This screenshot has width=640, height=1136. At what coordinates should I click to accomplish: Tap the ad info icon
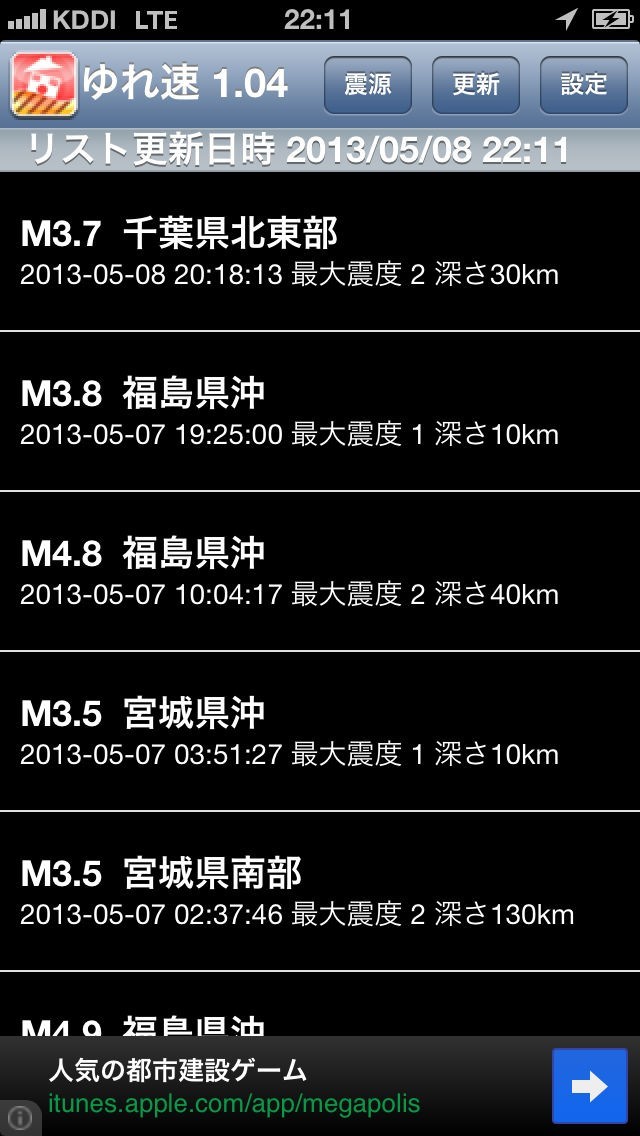click(x=18, y=1119)
